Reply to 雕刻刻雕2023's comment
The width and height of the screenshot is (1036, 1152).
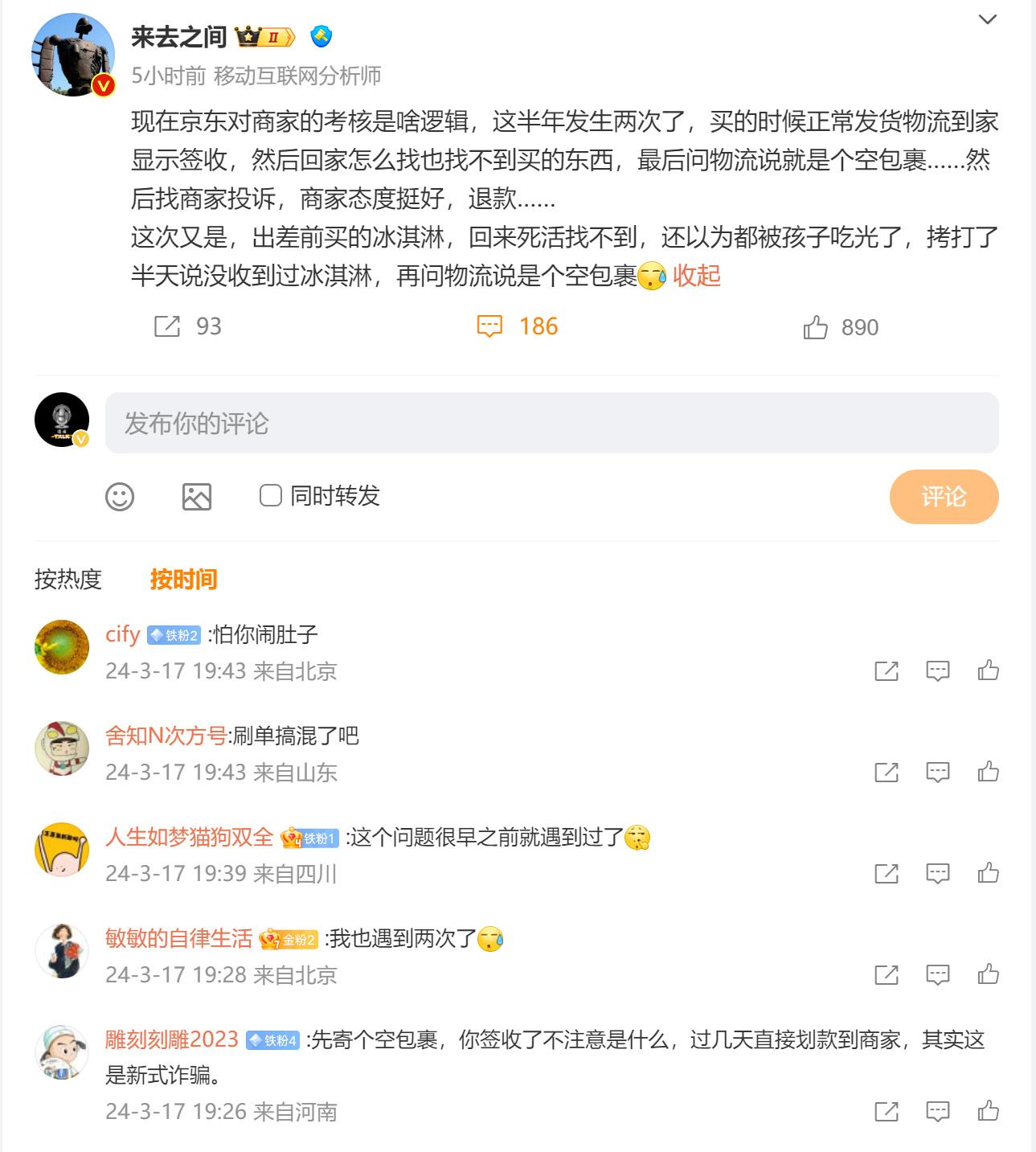pos(937,1112)
